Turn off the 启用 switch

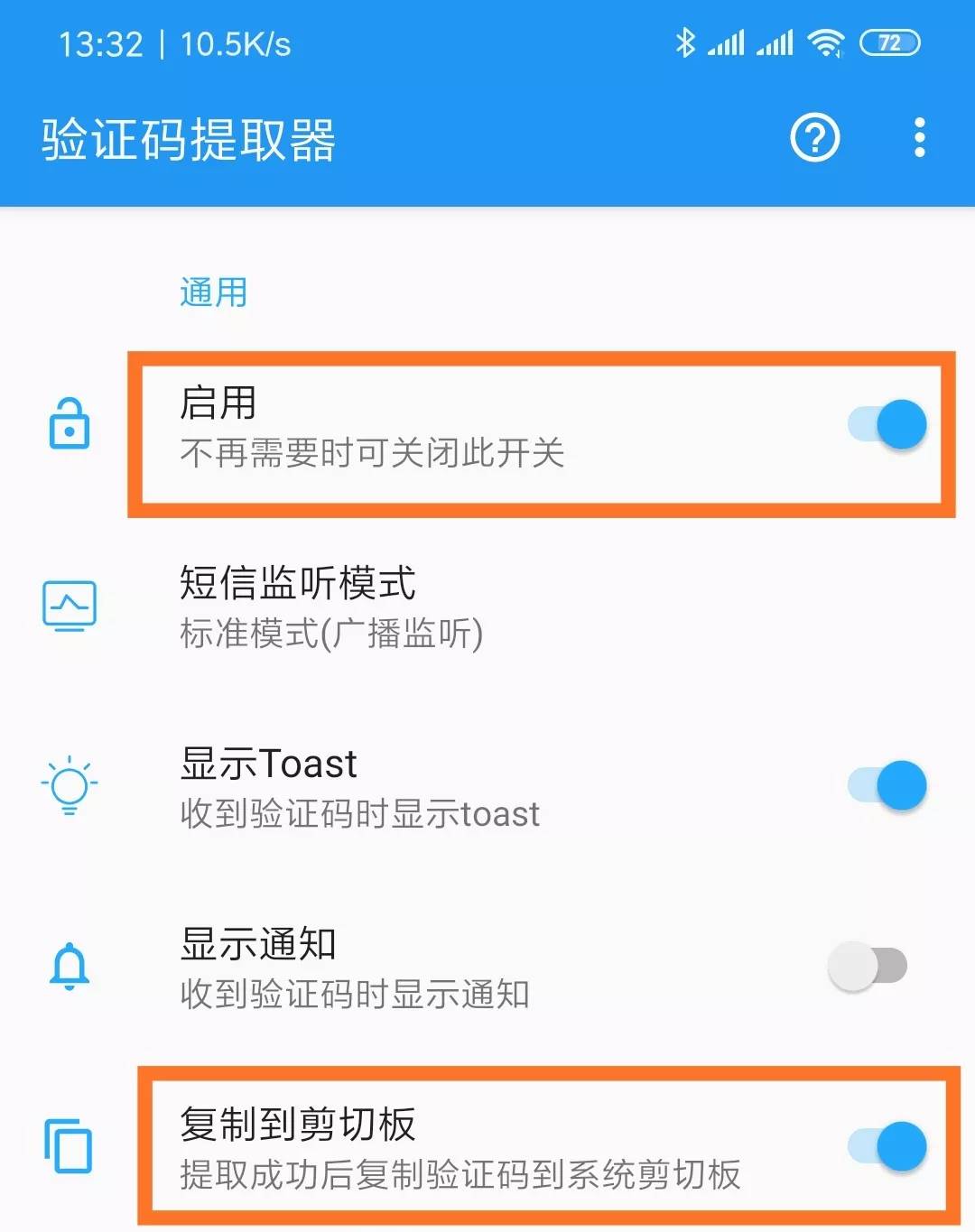[x=887, y=424]
